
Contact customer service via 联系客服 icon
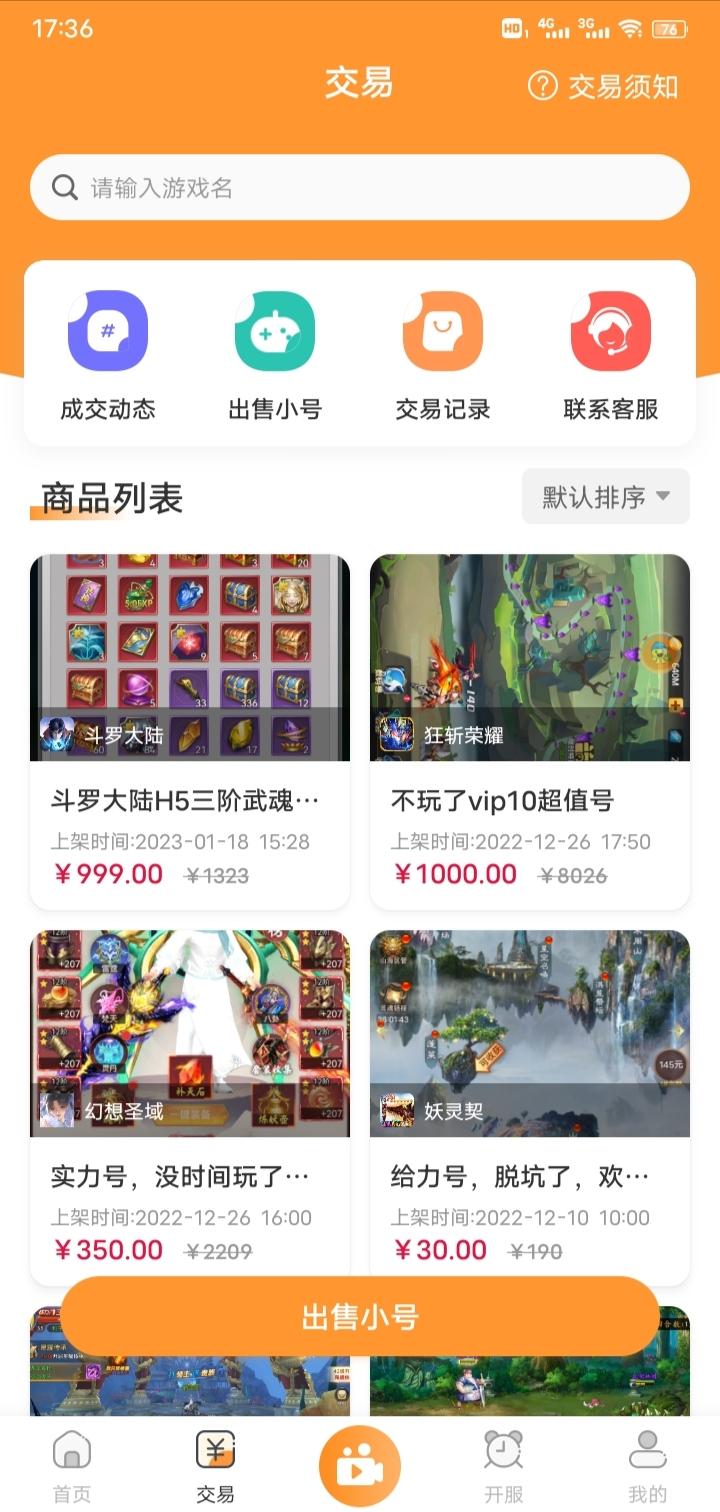point(611,329)
